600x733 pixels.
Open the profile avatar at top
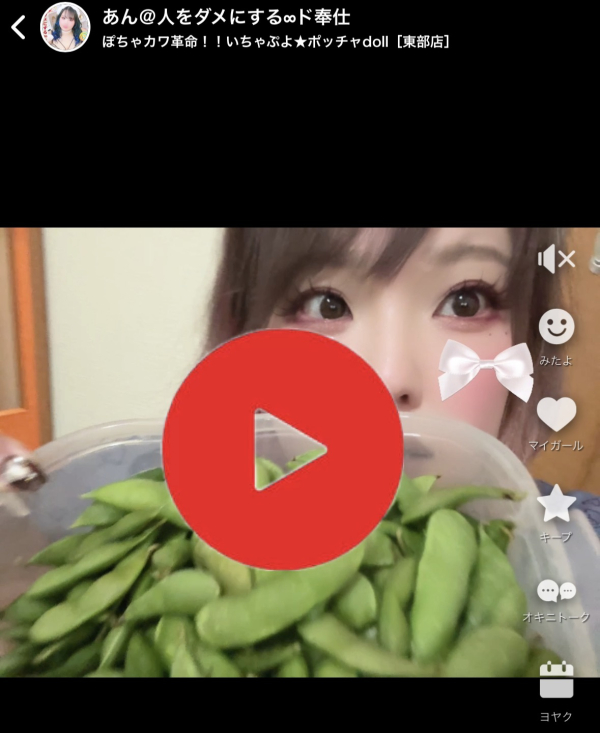tap(65, 27)
